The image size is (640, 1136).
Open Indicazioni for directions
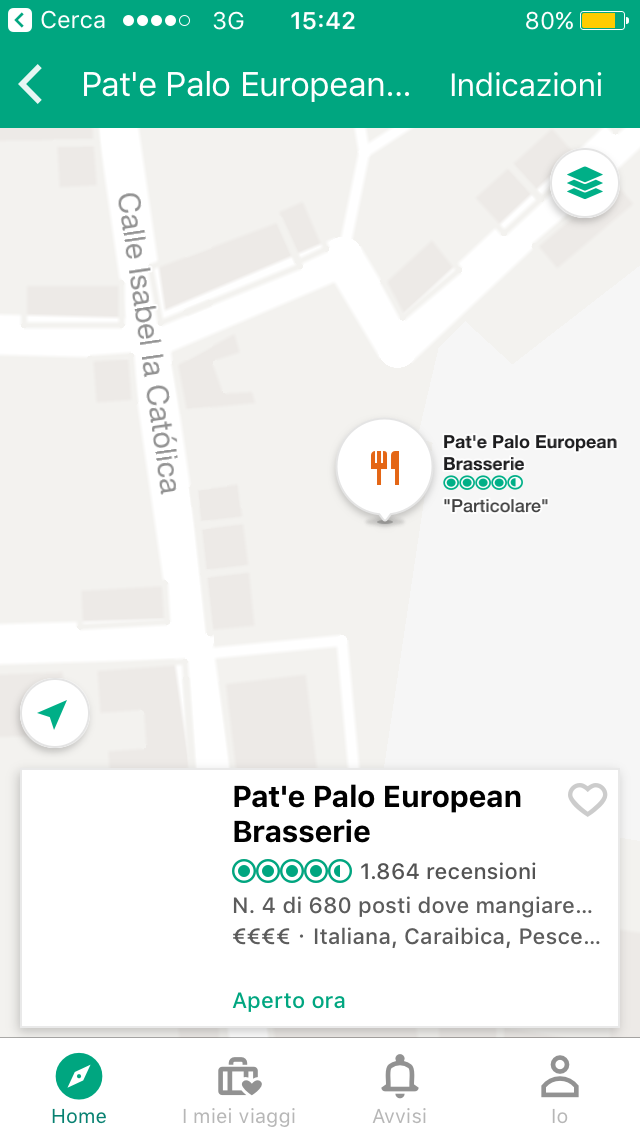point(526,85)
